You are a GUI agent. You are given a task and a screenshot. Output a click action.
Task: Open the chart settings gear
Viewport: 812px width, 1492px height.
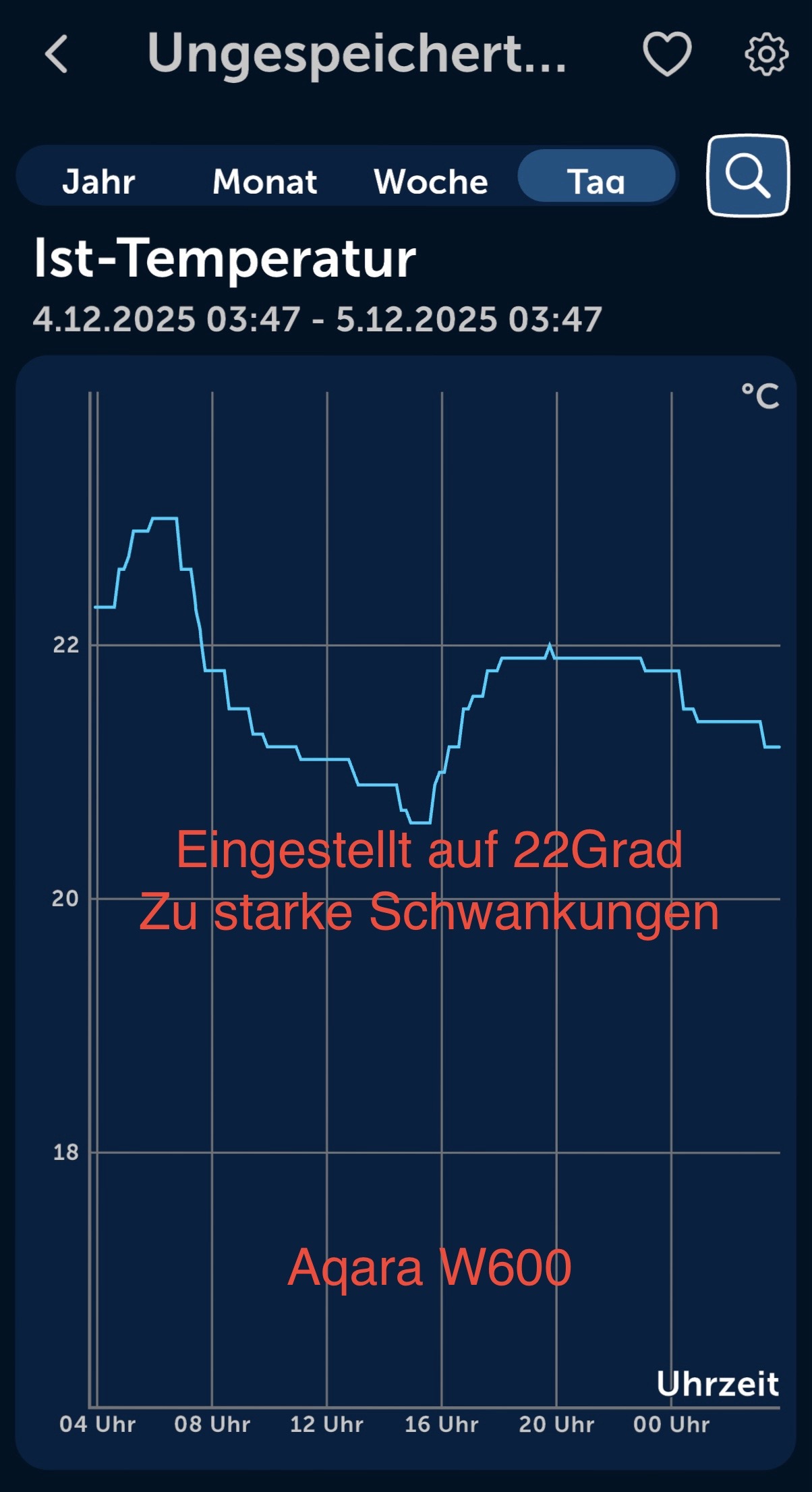coord(766,54)
